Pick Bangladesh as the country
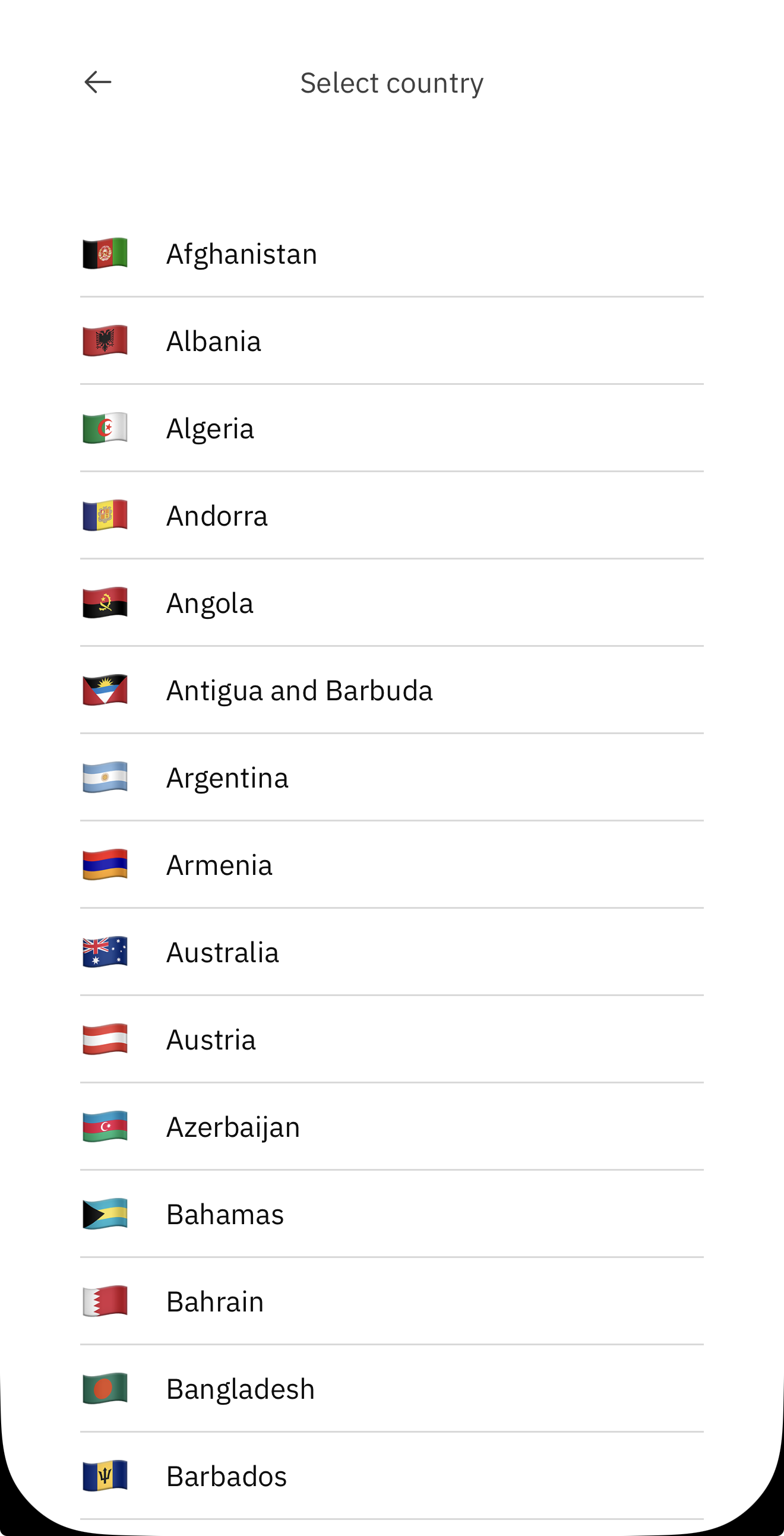The height and width of the screenshot is (1536, 784). [x=241, y=1389]
